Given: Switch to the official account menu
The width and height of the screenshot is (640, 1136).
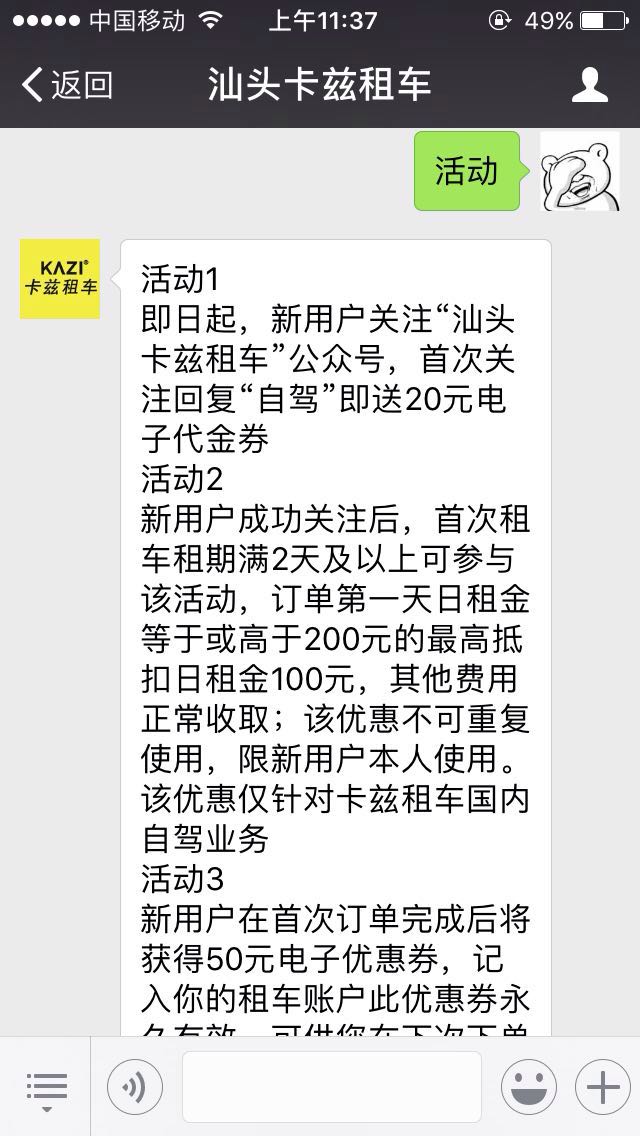Looking at the screenshot, I should 45,1086.
